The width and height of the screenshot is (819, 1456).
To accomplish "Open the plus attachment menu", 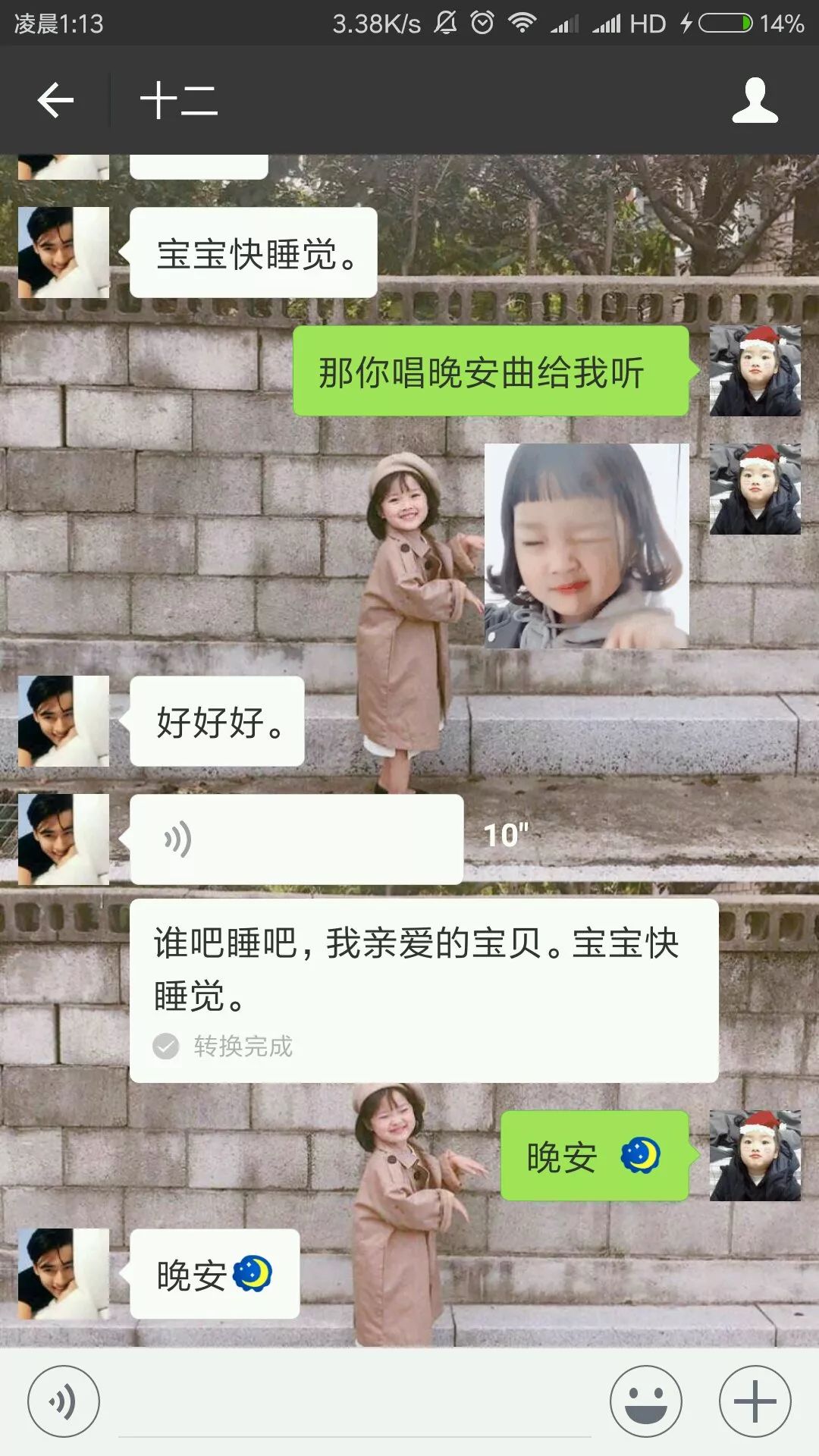I will point(755,1401).
